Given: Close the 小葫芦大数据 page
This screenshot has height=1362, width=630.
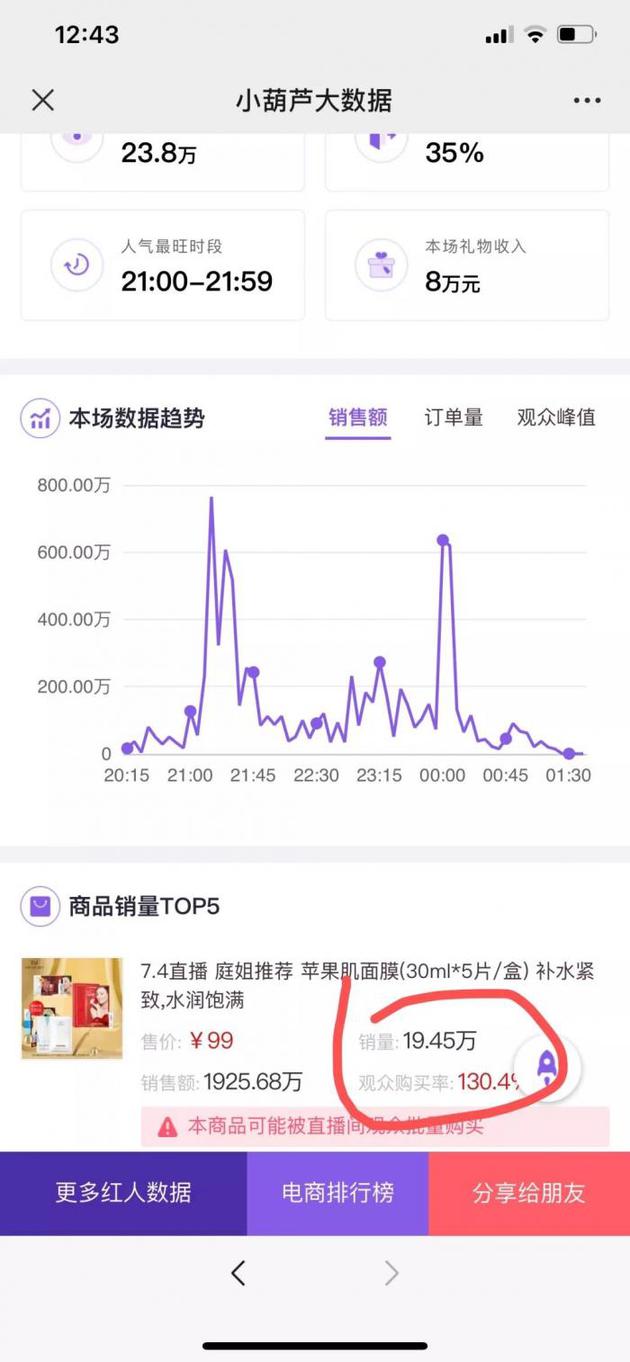Looking at the screenshot, I should (x=42, y=100).
